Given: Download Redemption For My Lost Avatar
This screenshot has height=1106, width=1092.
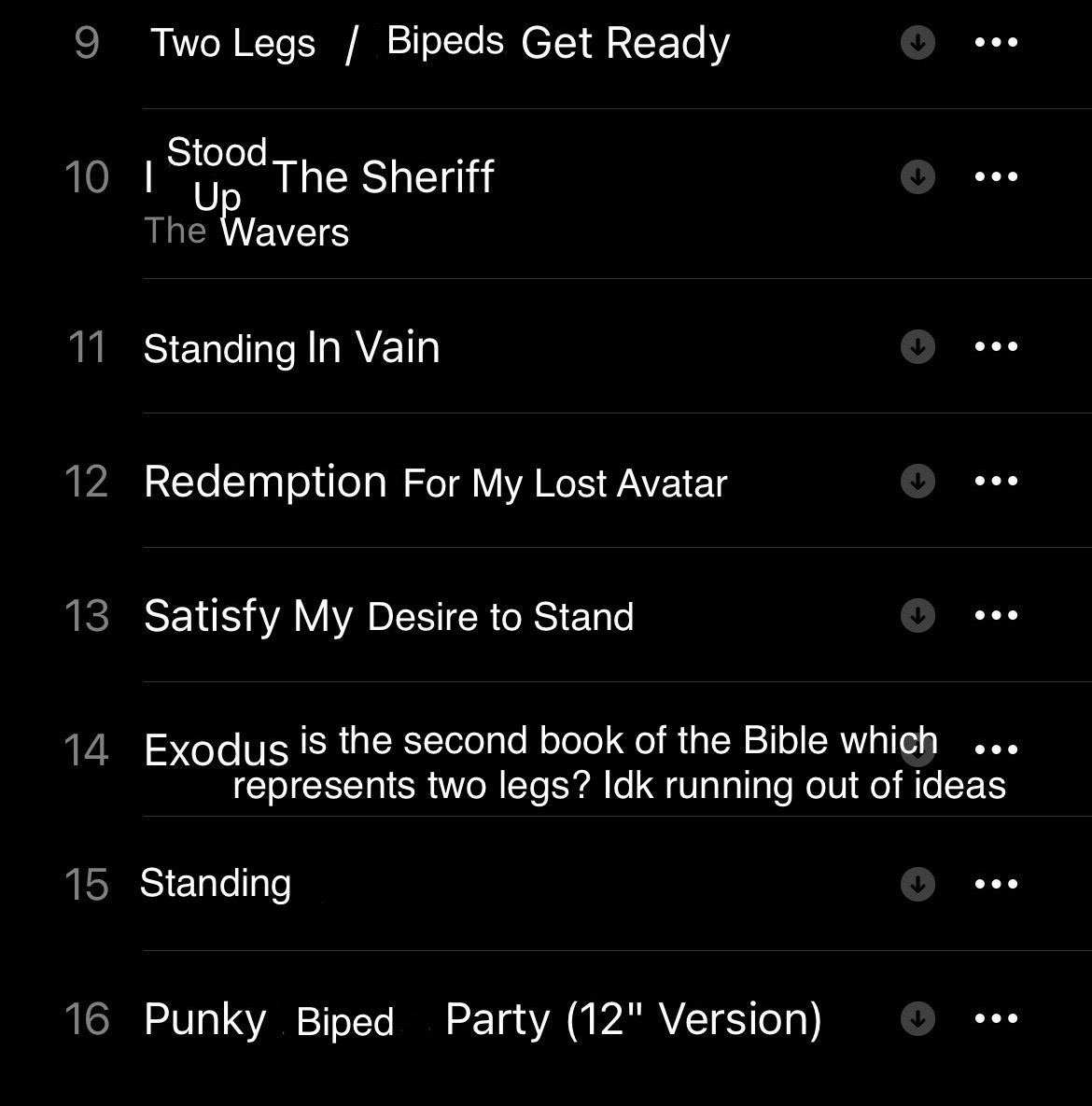Looking at the screenshot, I should 917,481.
